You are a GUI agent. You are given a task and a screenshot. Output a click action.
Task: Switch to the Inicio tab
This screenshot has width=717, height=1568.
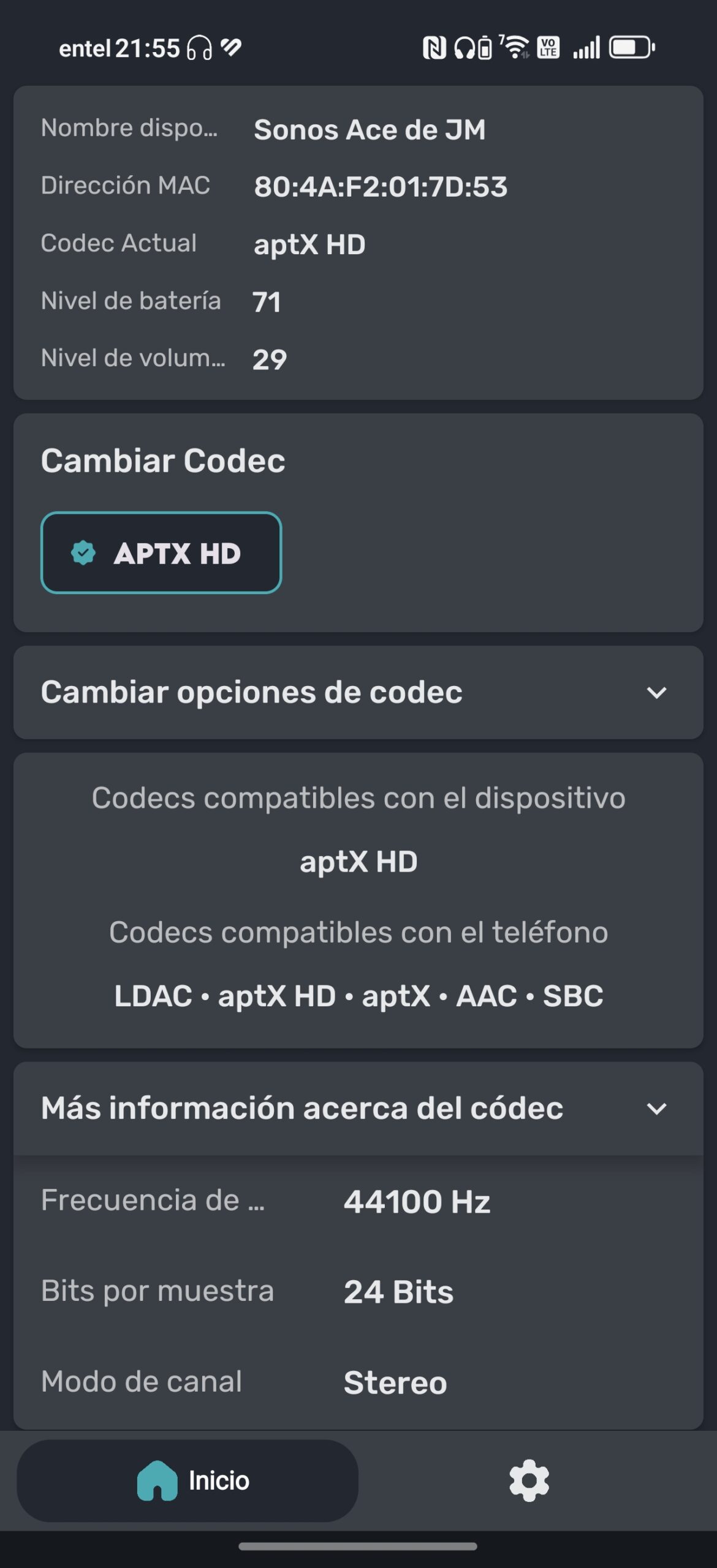188,1480
